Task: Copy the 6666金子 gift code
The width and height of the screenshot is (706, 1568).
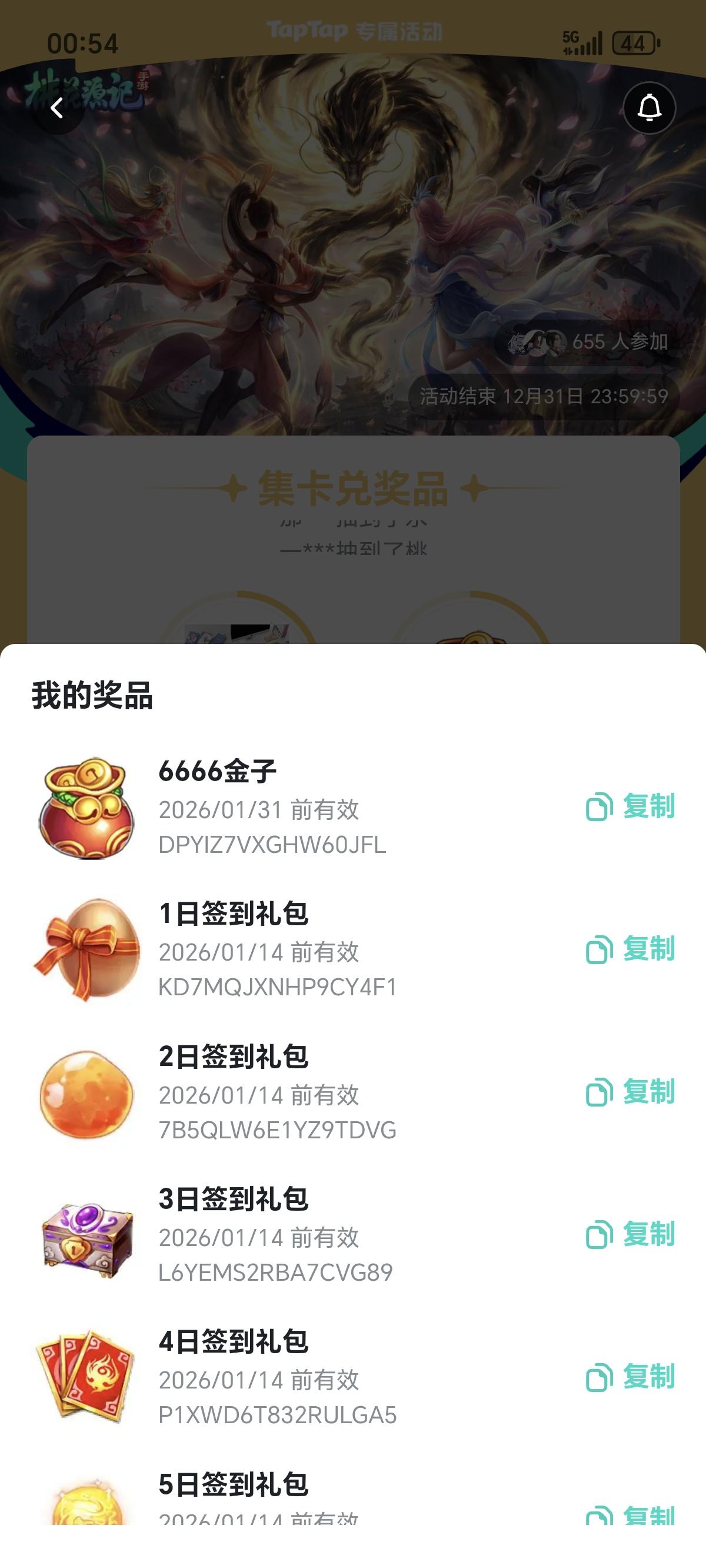Action: coord(630,806)
